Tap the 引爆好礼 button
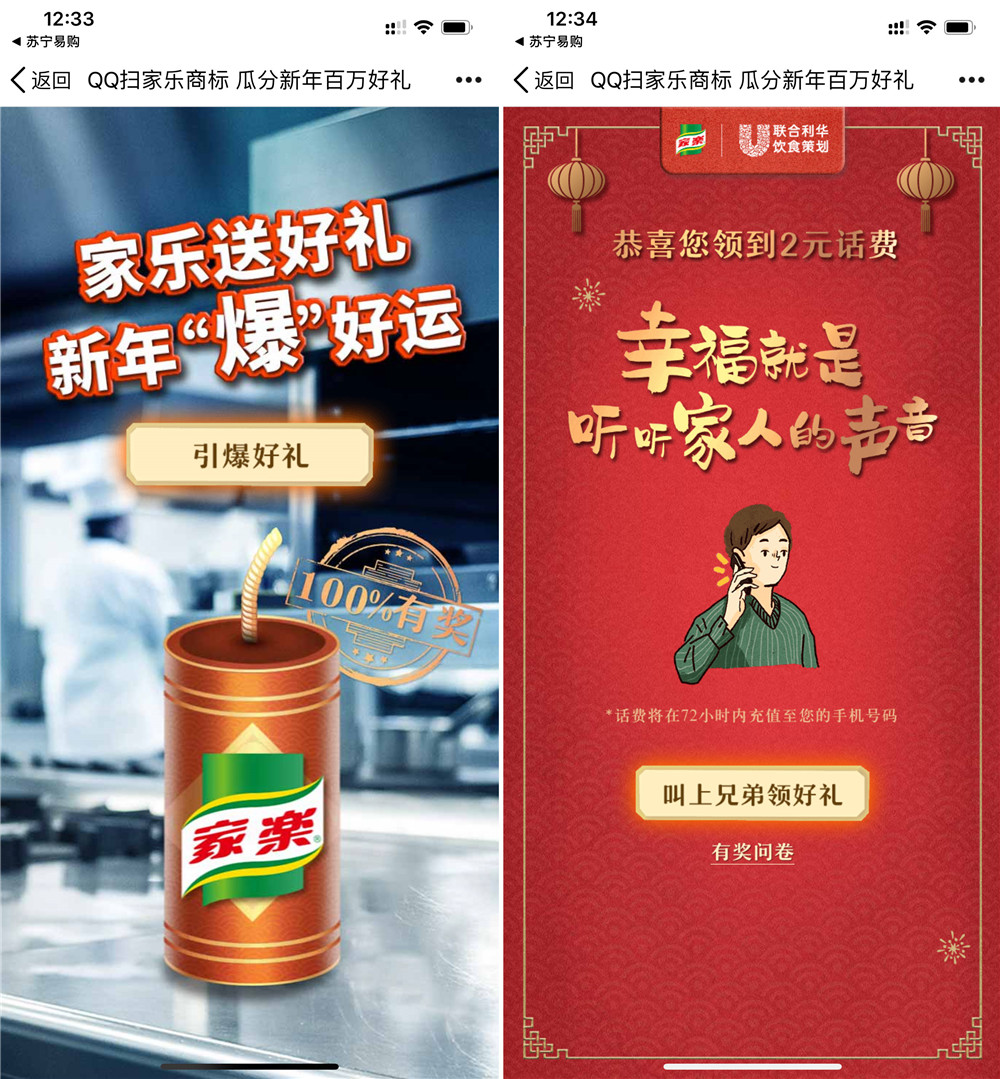 point(250,456)
